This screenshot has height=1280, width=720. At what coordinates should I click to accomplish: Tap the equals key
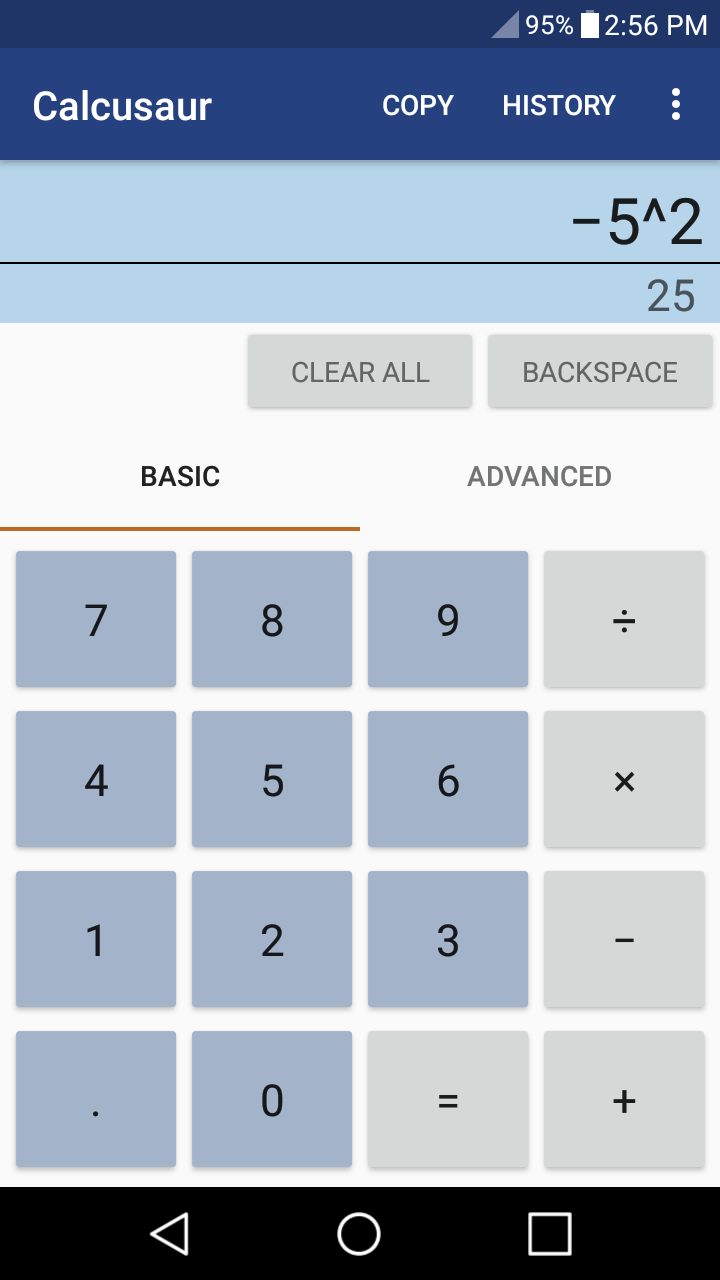pos(448,1100)
